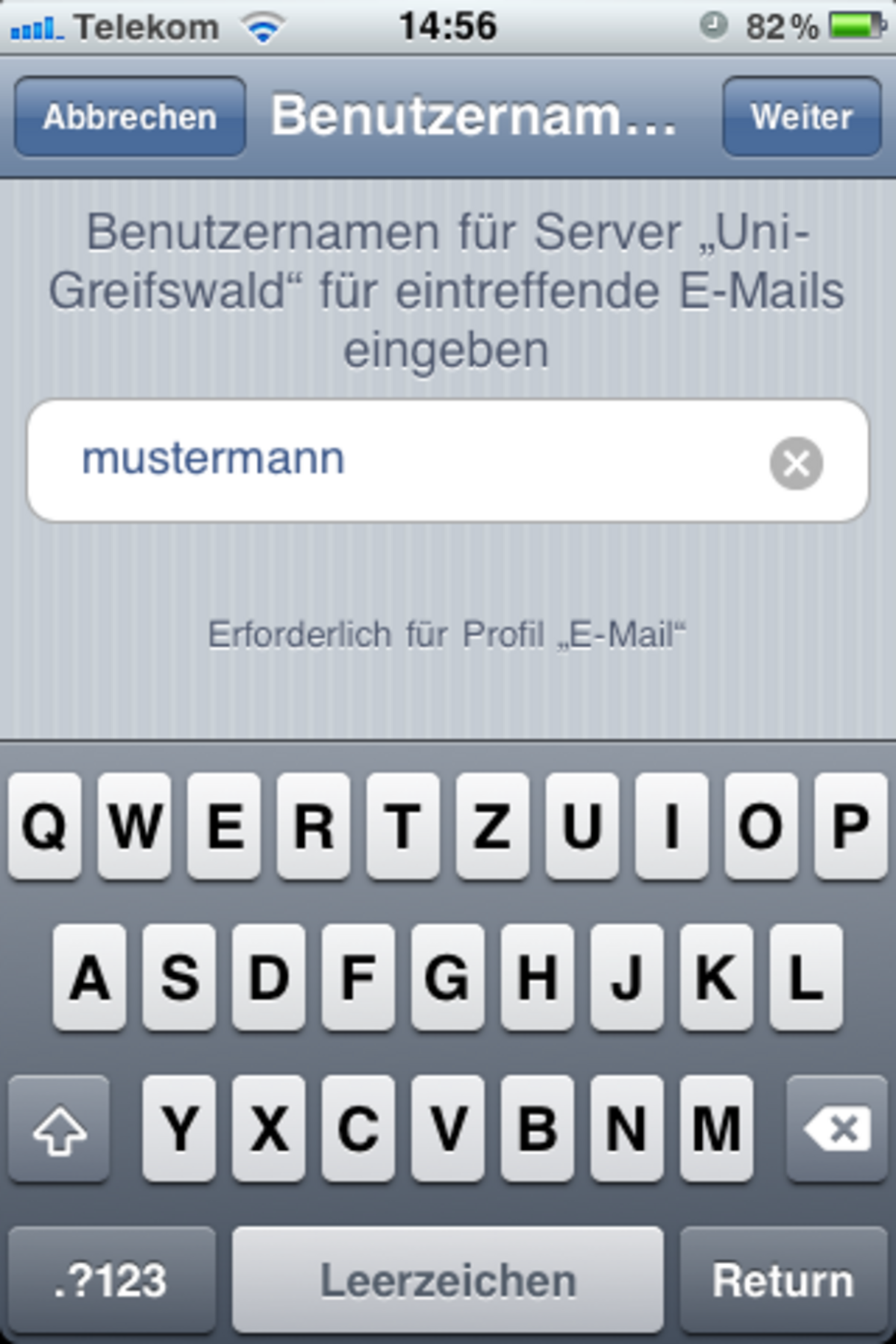
Task: Continue with the Weiter button
Action: pyautogui.click(x=802, y=117)
